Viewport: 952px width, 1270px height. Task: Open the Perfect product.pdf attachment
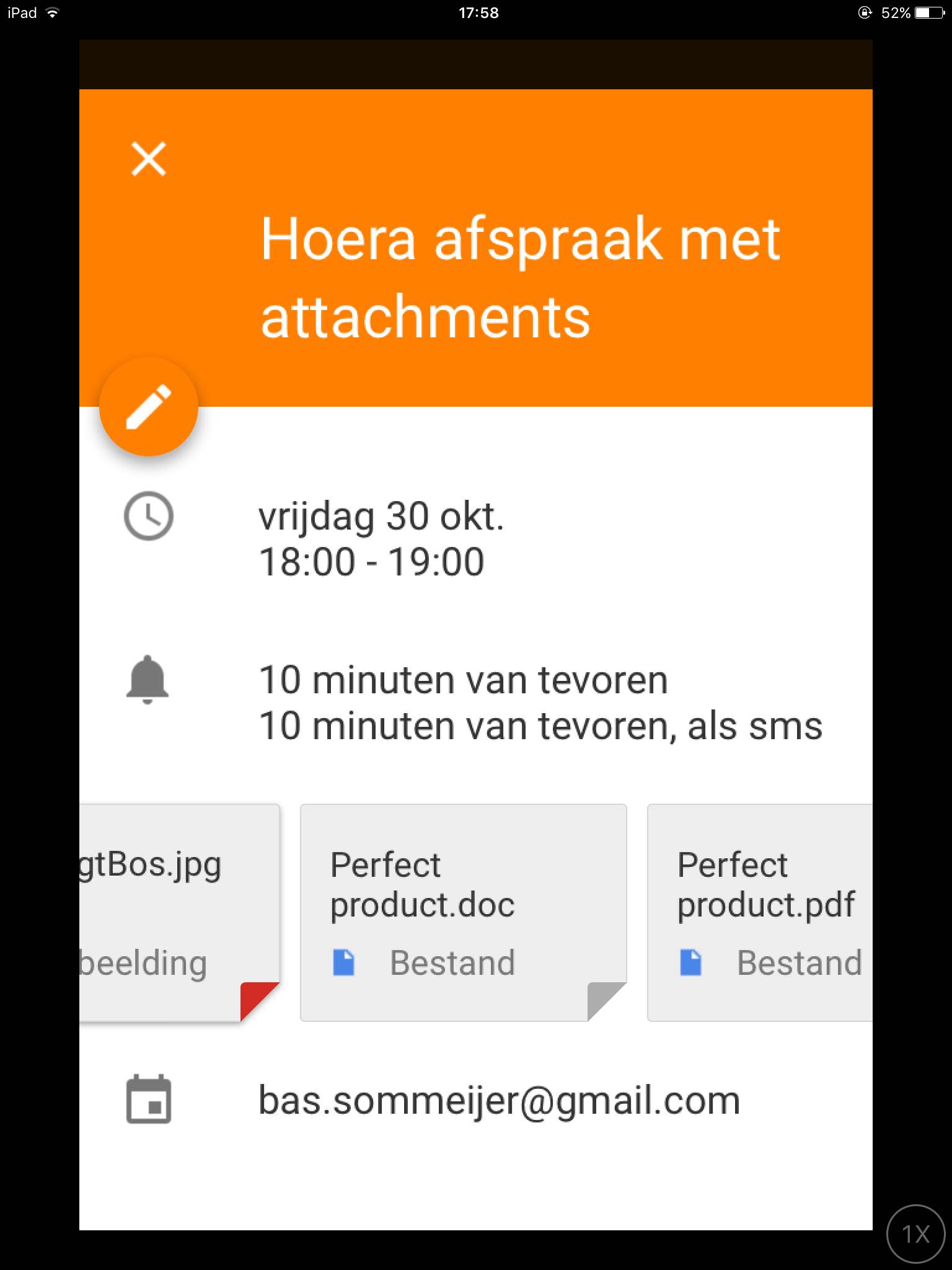[760, 912]
